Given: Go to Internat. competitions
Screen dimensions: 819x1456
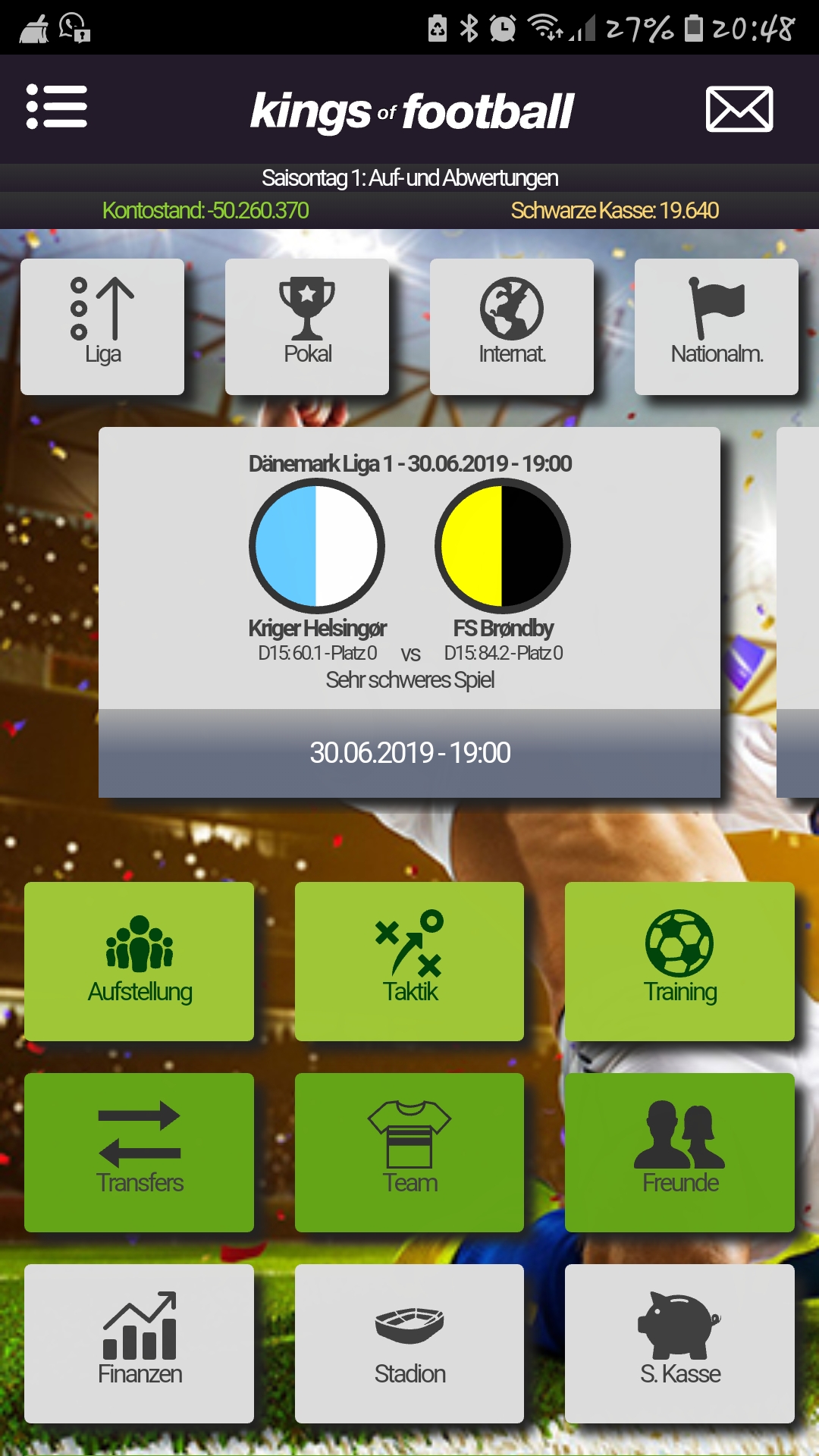Looking at the screenshot, I should click(512, 327).
